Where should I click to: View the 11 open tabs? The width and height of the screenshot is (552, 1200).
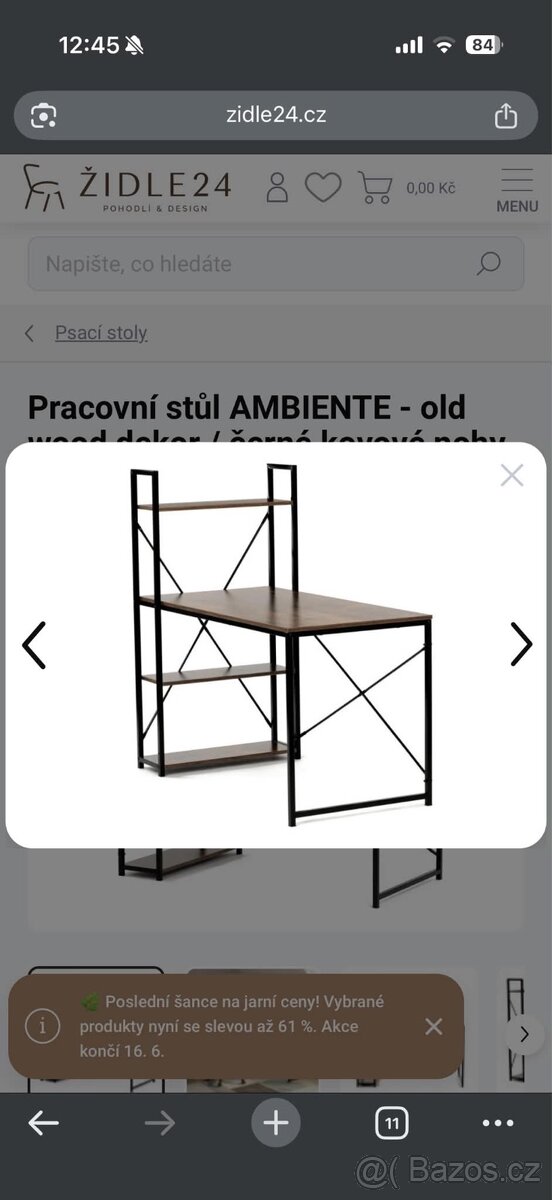pyautogui.click(x=392, y=1123)
